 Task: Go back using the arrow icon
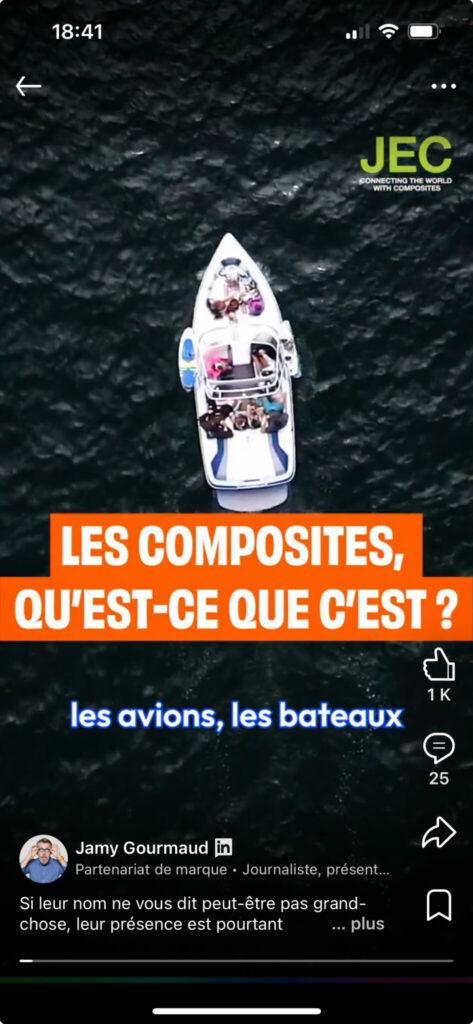pos(28,86)
